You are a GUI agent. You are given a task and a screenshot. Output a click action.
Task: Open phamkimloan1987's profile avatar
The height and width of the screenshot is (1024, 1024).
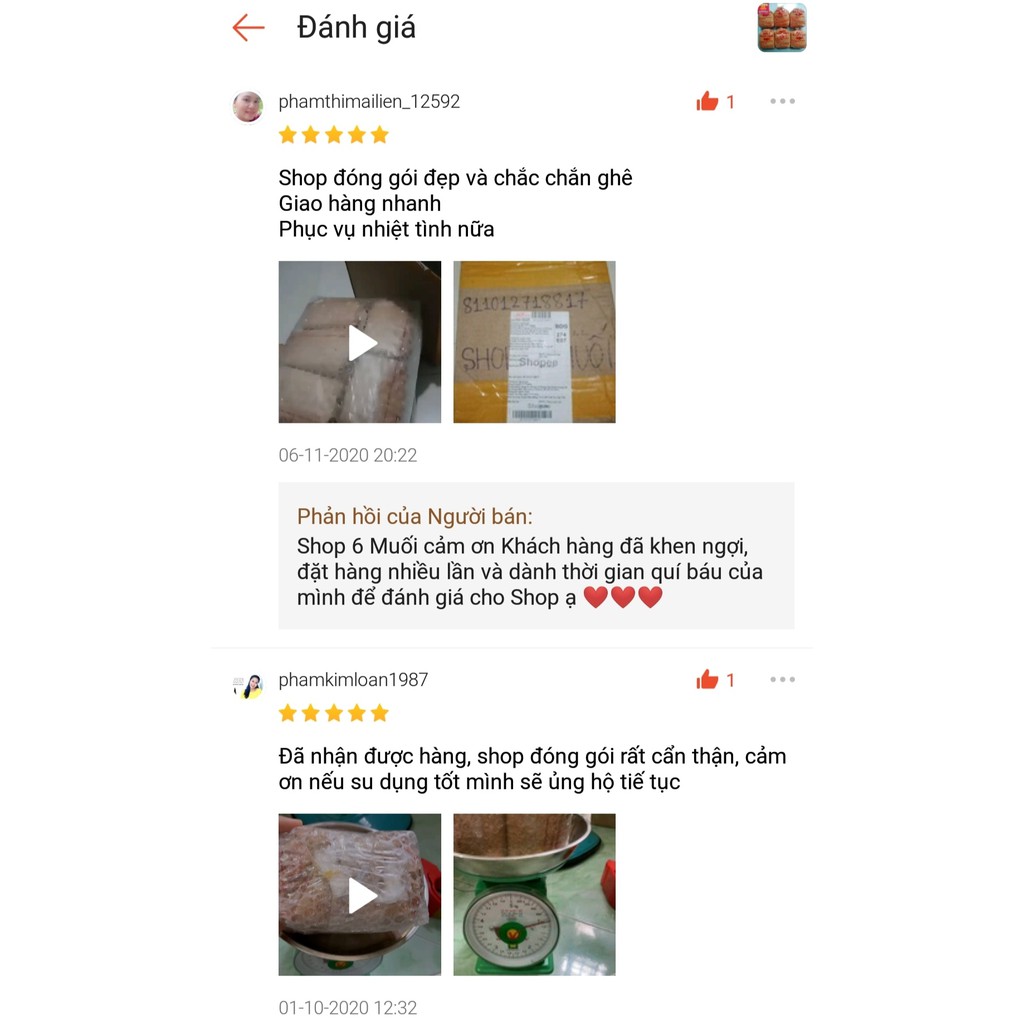pyautogui.click(x=248, y=686)
